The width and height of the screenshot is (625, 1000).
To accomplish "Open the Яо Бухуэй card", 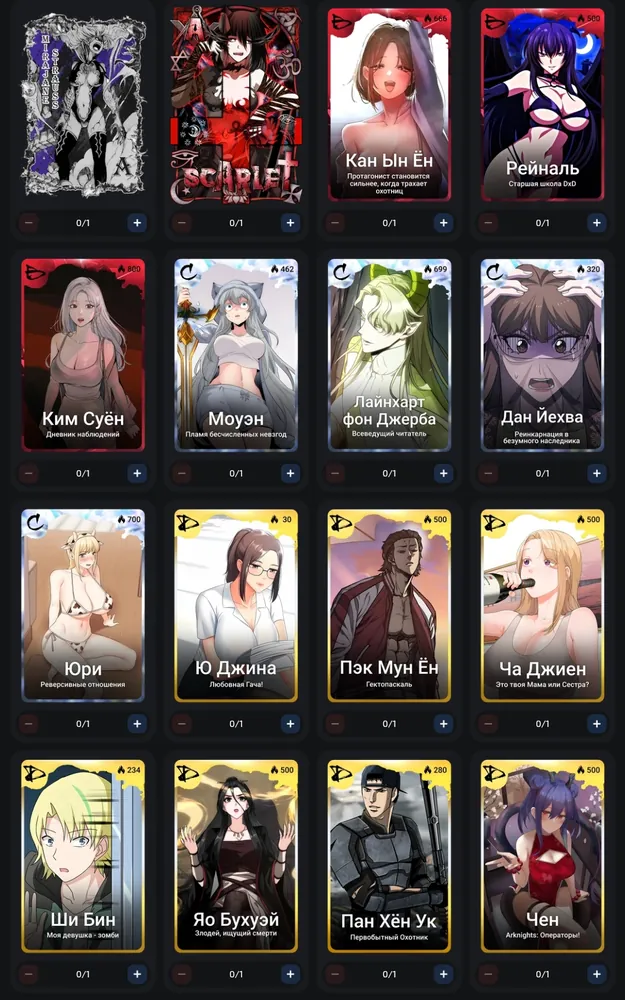I will pyautogui.click(x=236, y=856).
